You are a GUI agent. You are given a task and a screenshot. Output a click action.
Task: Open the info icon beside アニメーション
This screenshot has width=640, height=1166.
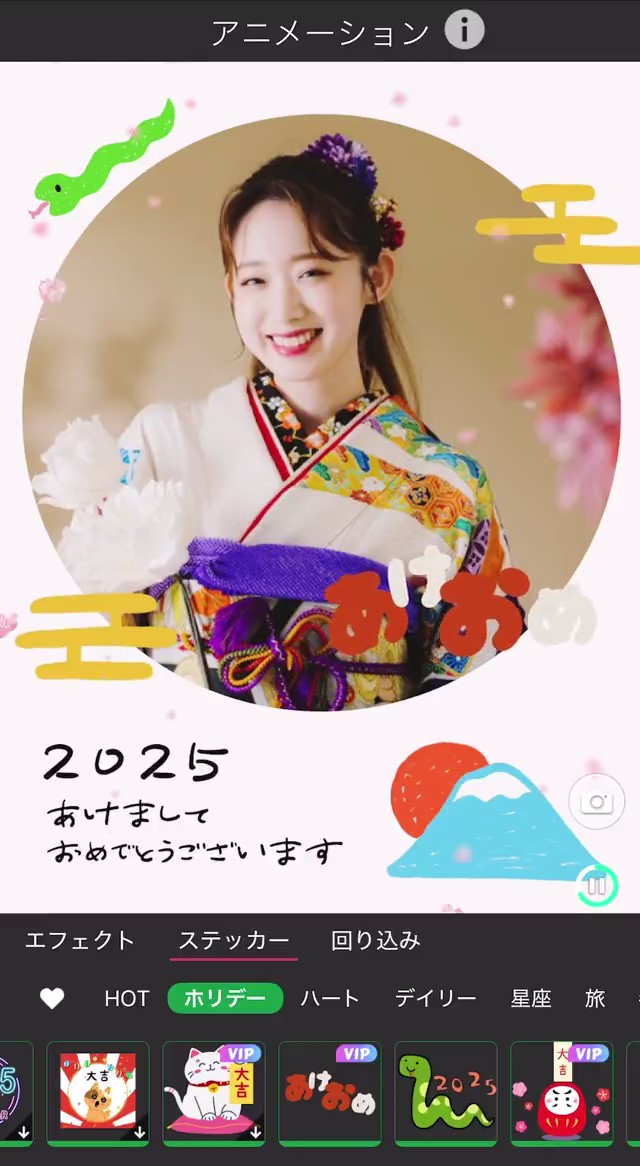[x=464, y=31]
